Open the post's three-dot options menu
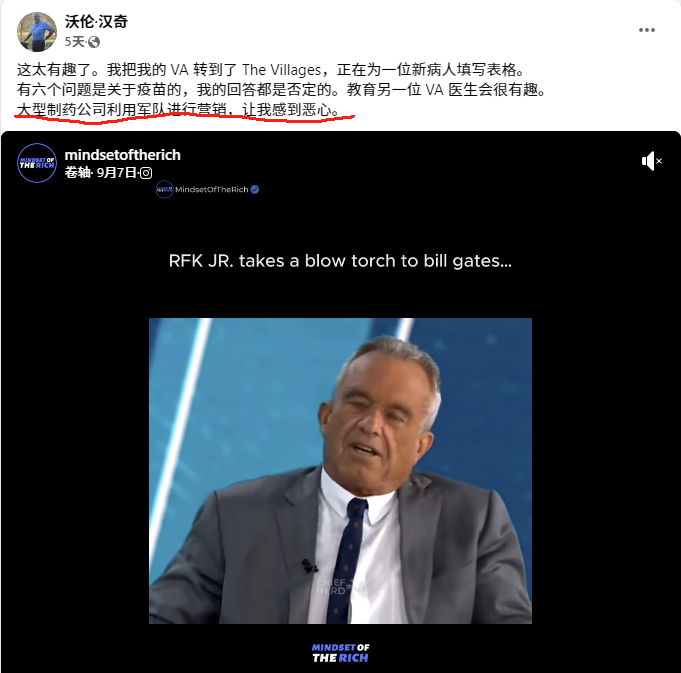 pyautogui.click(x=647, y=31)
